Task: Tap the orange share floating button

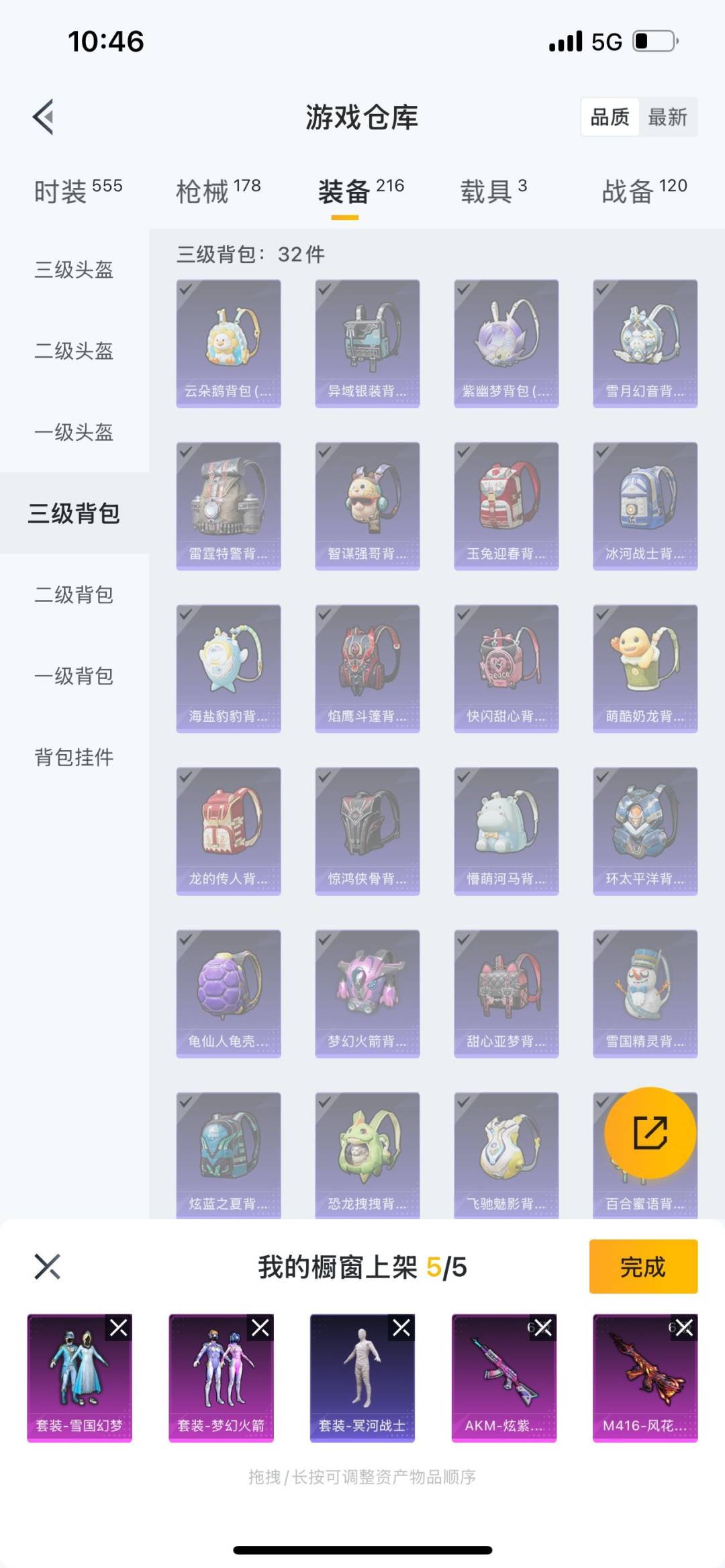Action: (x=650, y=1133)
